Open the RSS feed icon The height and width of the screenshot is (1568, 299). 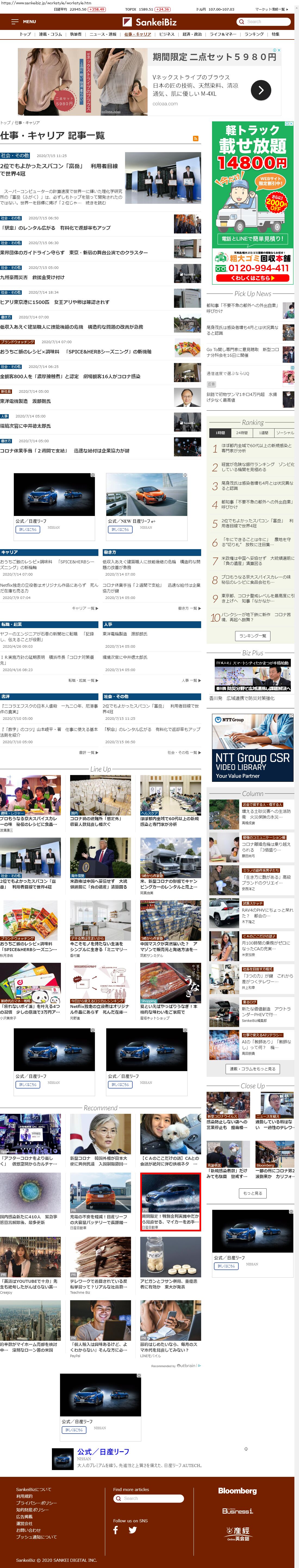[195, 139]
